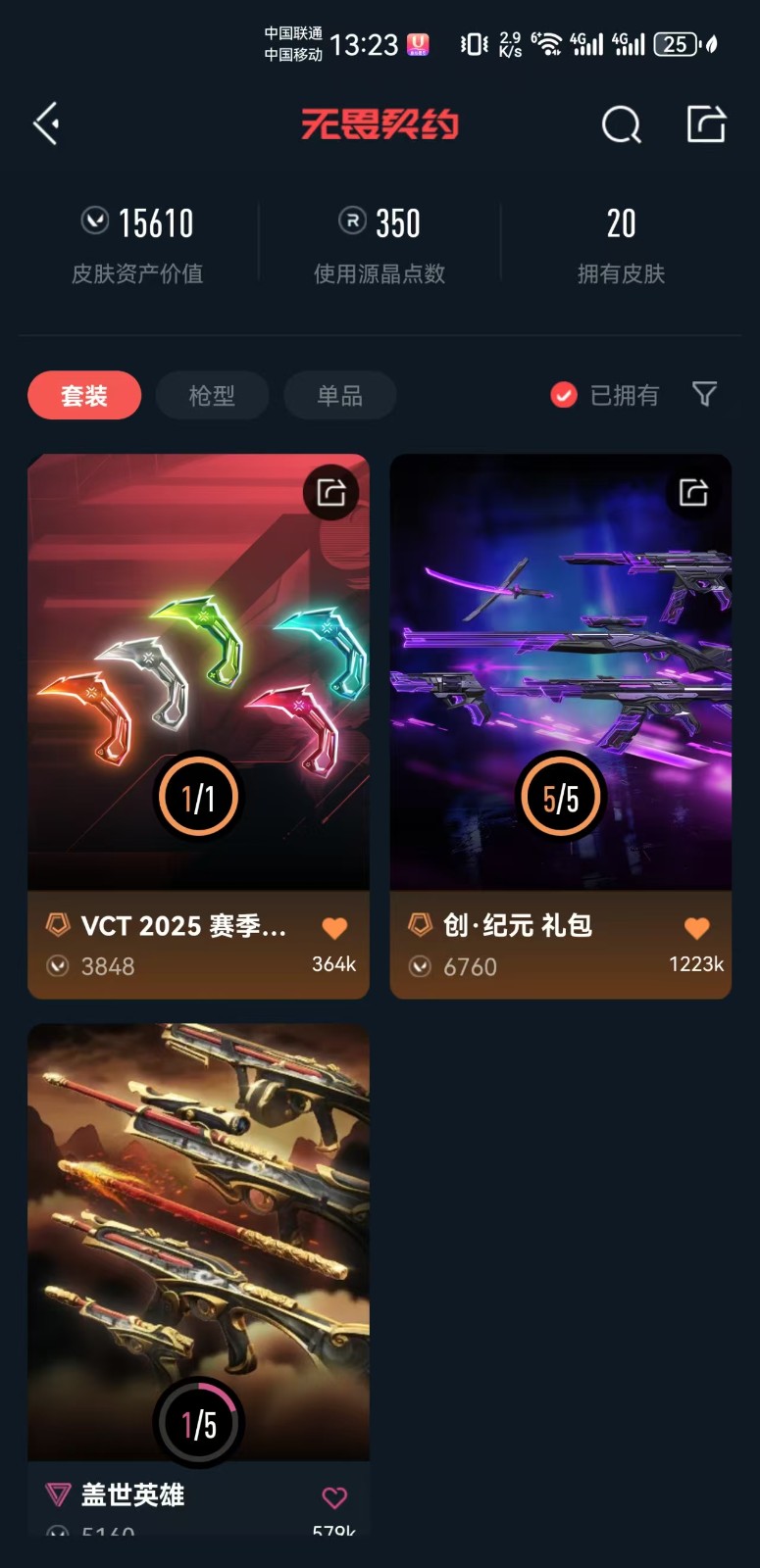Viewport: 760px width, 1568px height.
Task: Select the 套装 tab
Action: [84, 395]
